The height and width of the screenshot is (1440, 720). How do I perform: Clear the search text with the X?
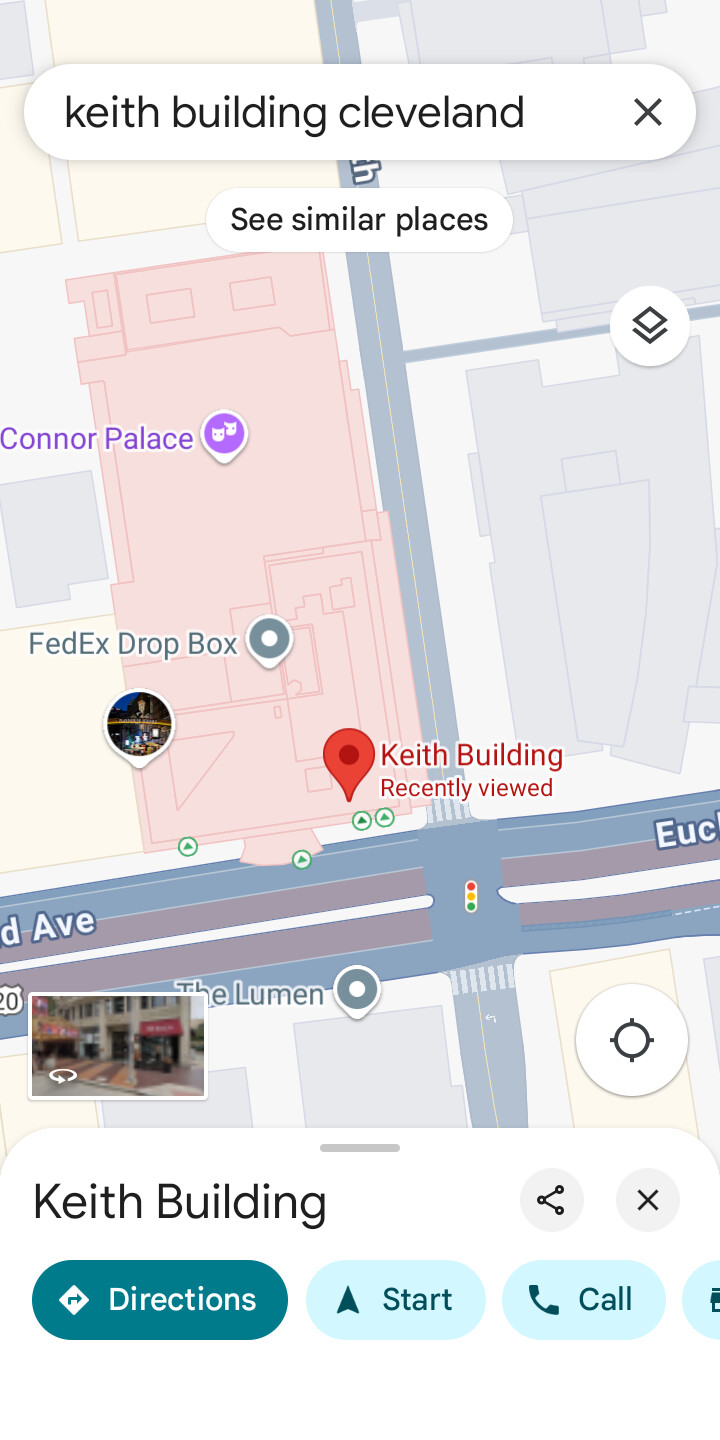648,112
